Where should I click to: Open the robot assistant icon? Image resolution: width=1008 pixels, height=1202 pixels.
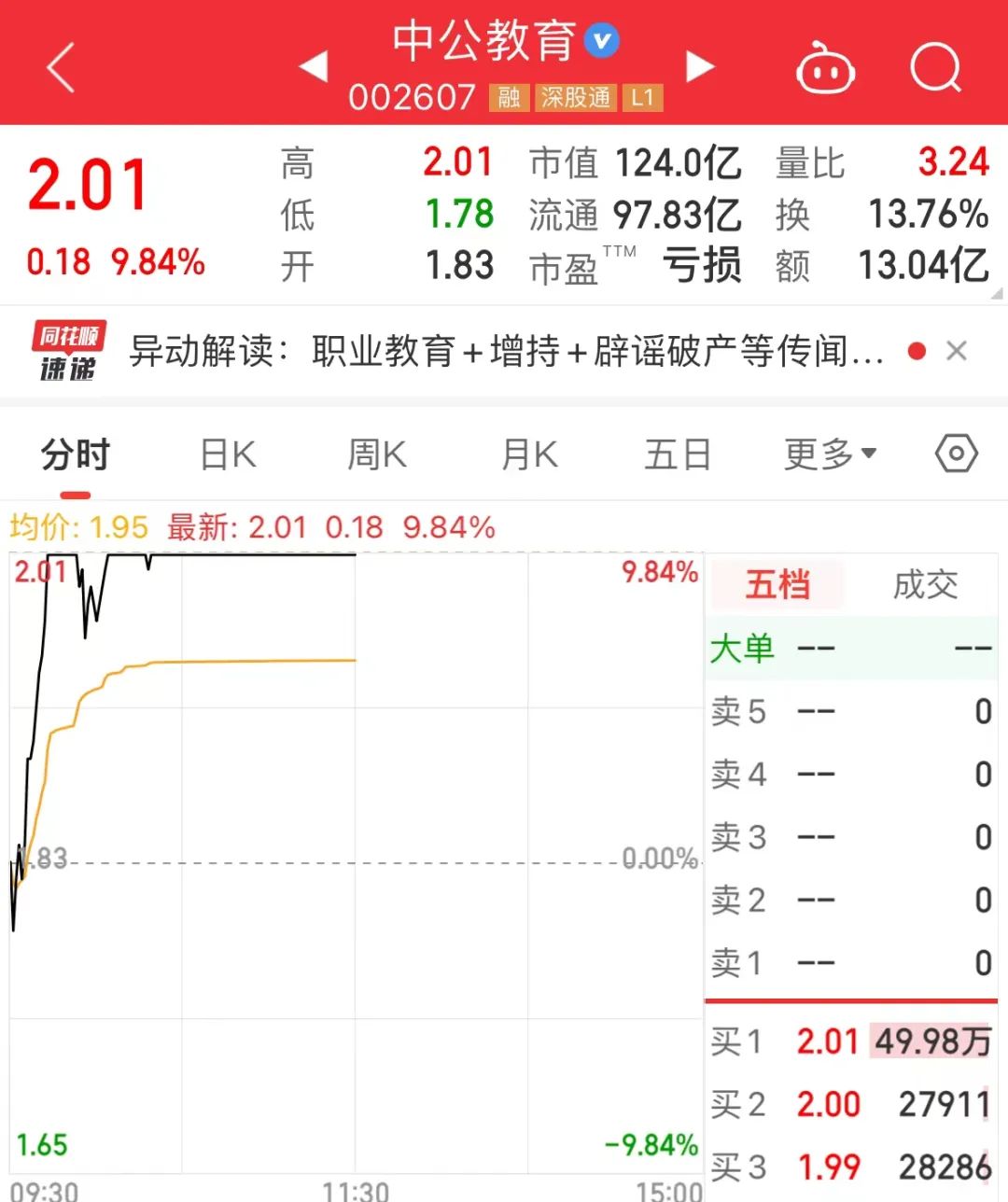point(825,69)
